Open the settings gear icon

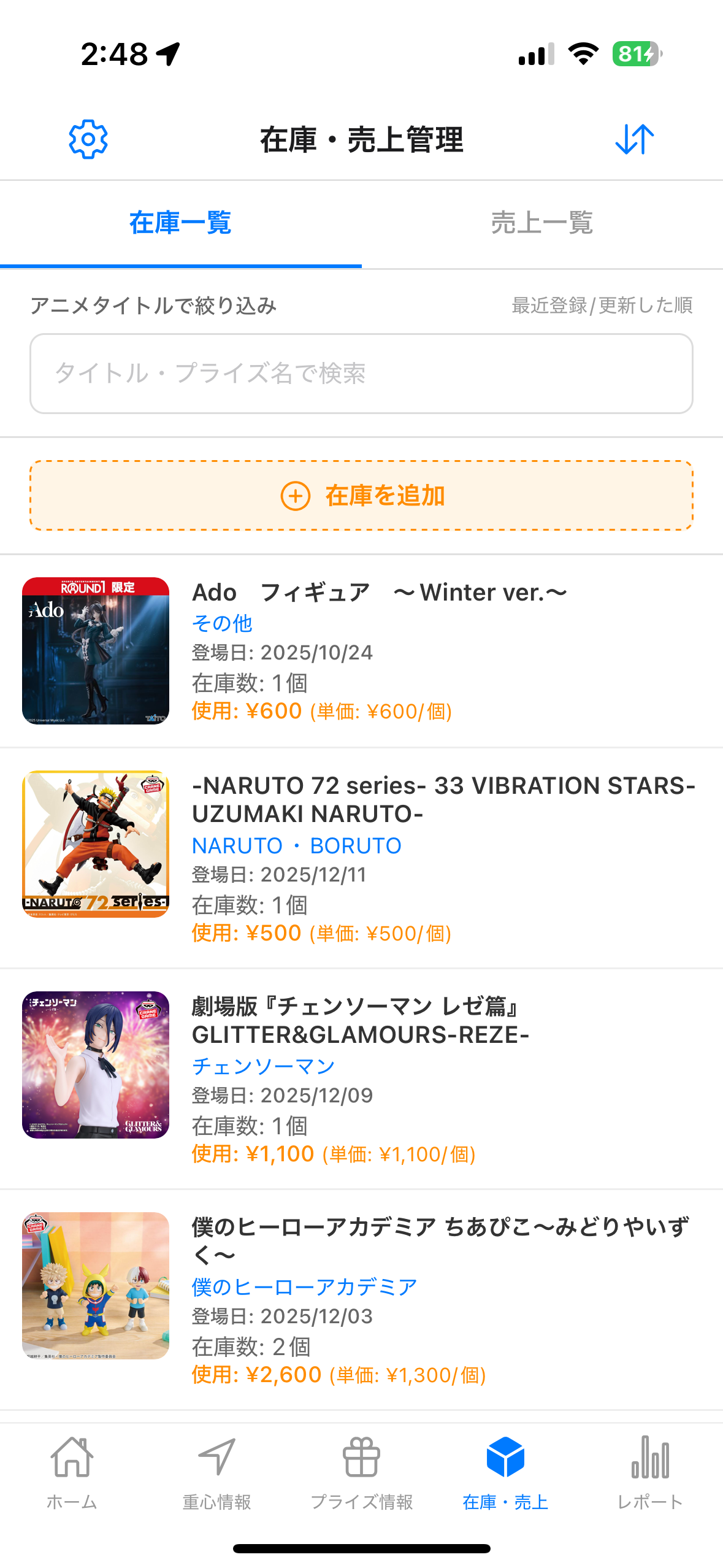[88, 139]
